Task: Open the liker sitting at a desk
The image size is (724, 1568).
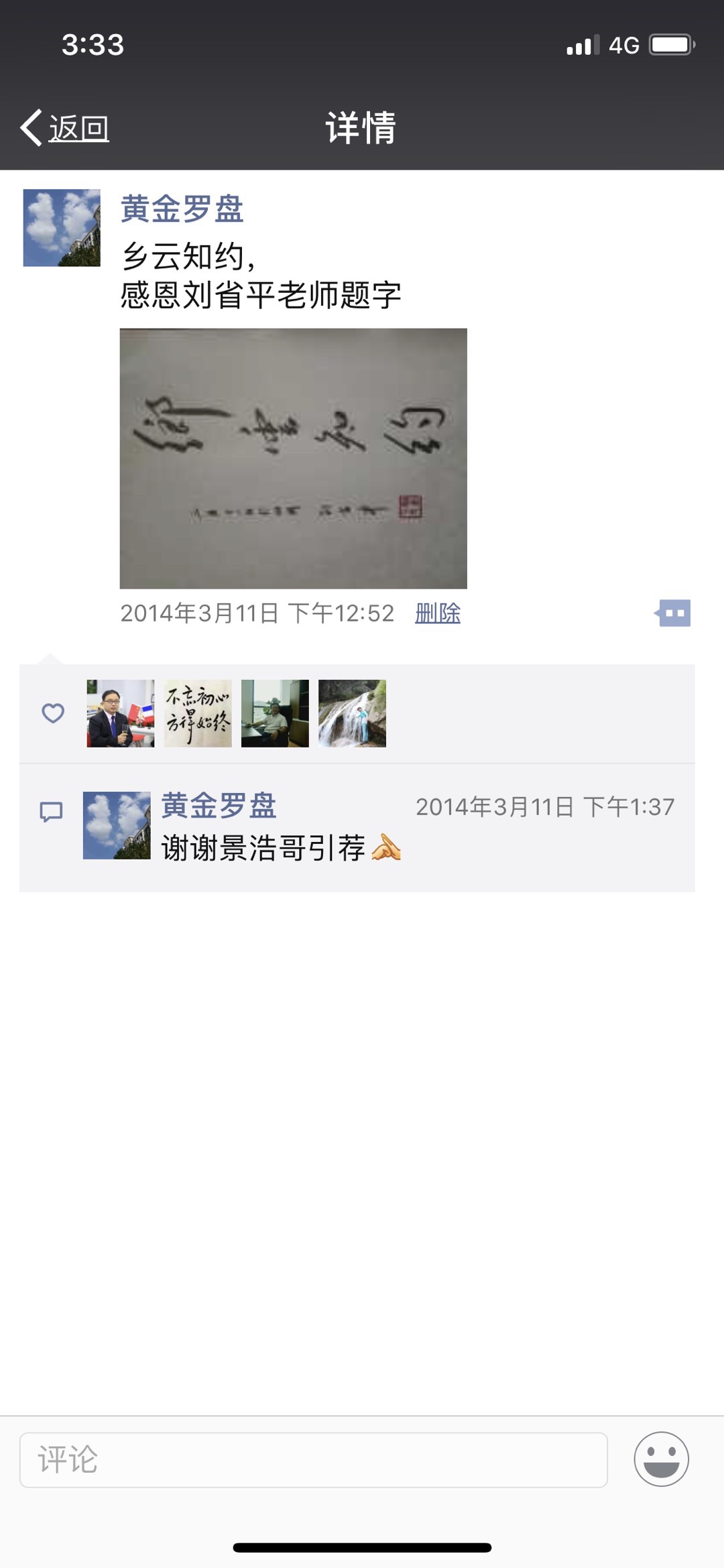Action: point(275,713)
